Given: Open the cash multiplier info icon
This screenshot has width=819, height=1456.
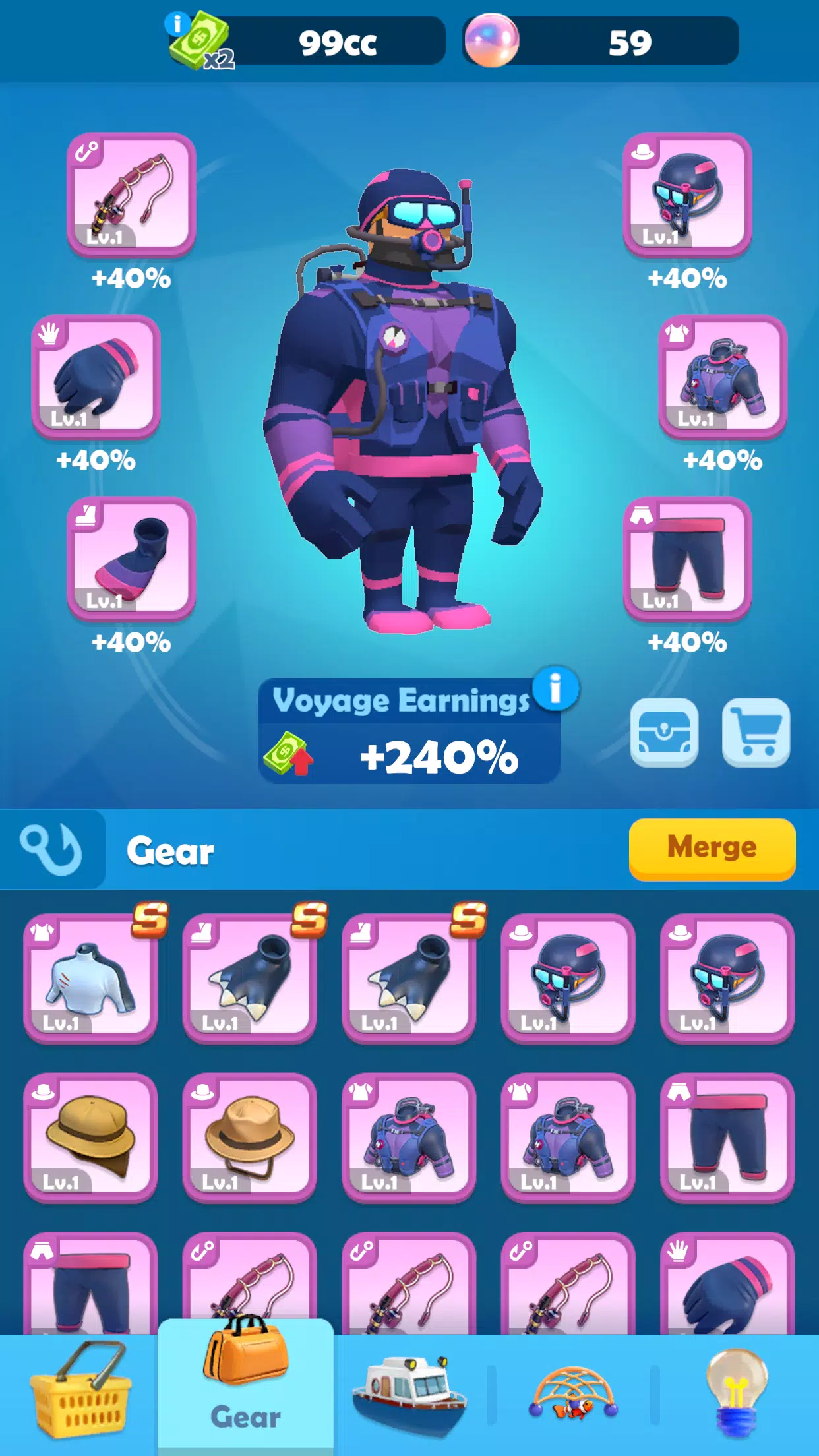Looking at the screenshot, I should [x=176, y=24].
